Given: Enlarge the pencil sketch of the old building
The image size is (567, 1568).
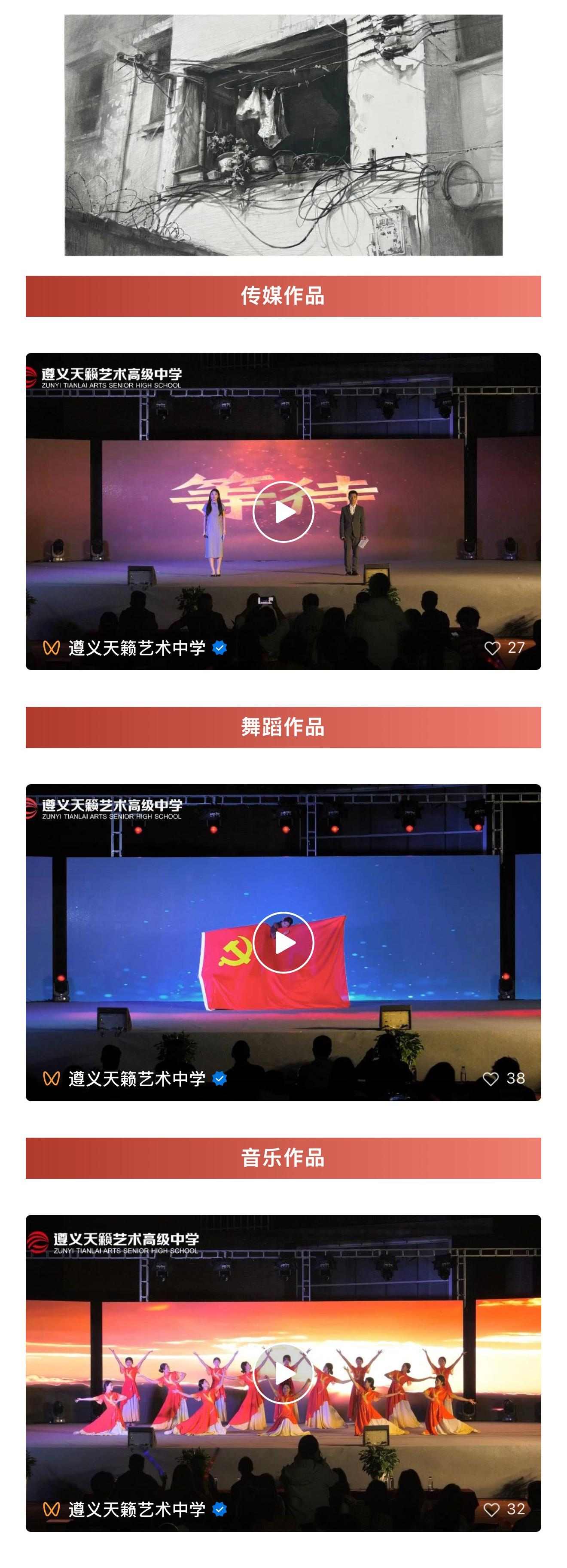Looking at the screenshot, I should tap(283, 135).
